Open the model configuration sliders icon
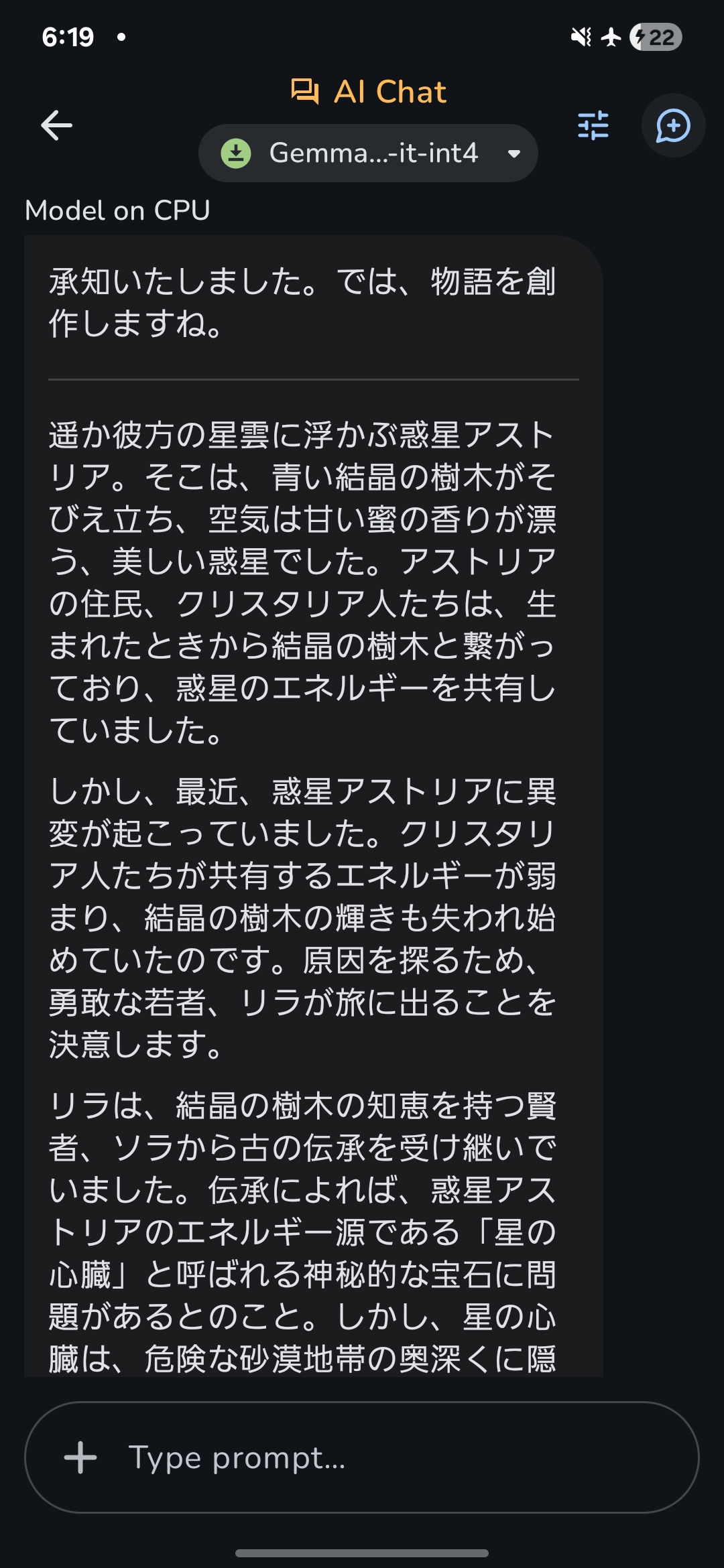The width and height of the screenshot is (724, 1568). [593, 125]
